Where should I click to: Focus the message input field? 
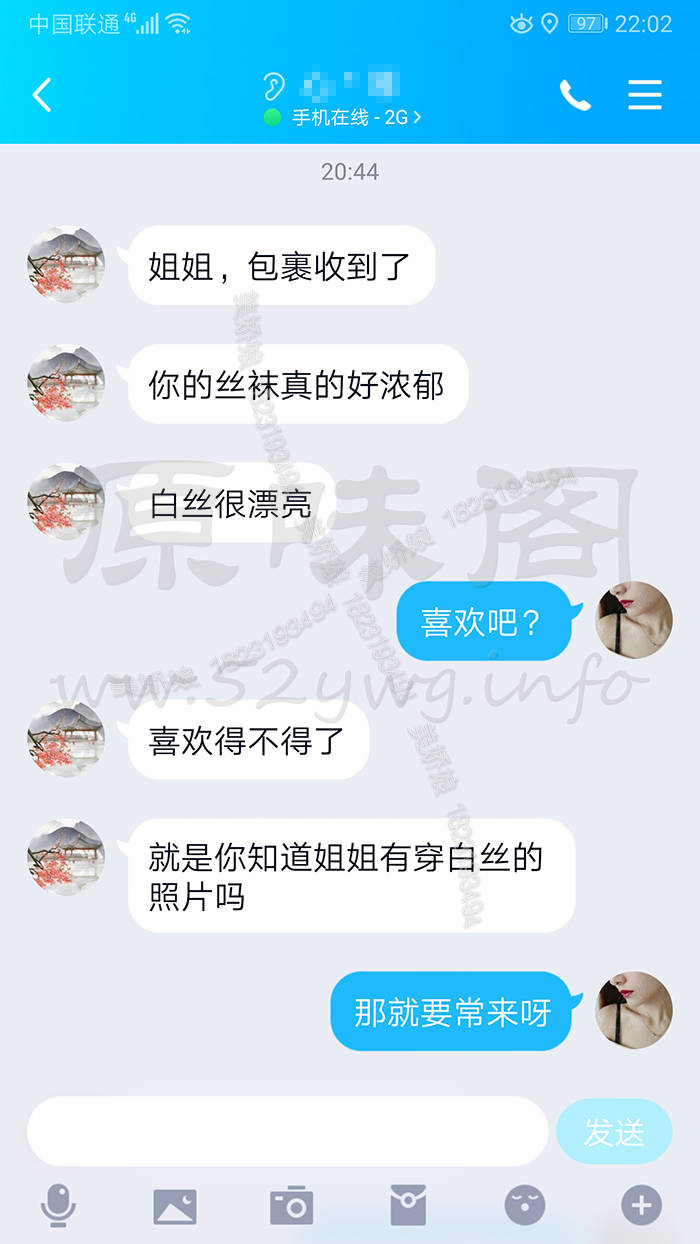(287, 1131)
